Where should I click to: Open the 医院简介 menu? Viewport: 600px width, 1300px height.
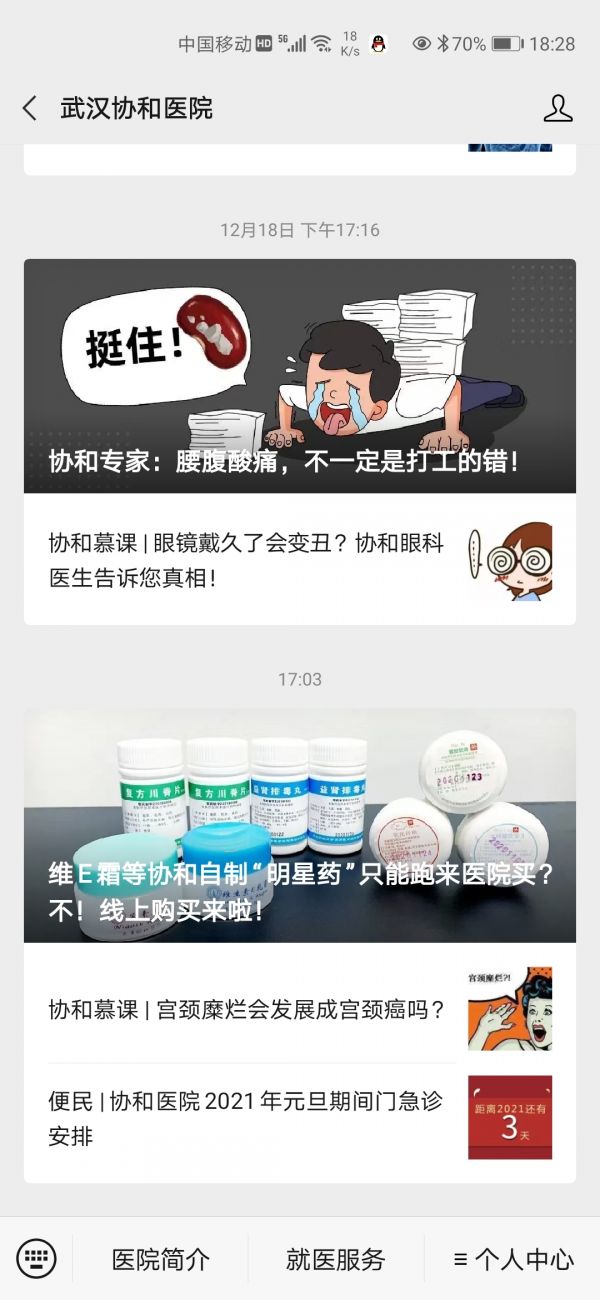(161, 1259)
